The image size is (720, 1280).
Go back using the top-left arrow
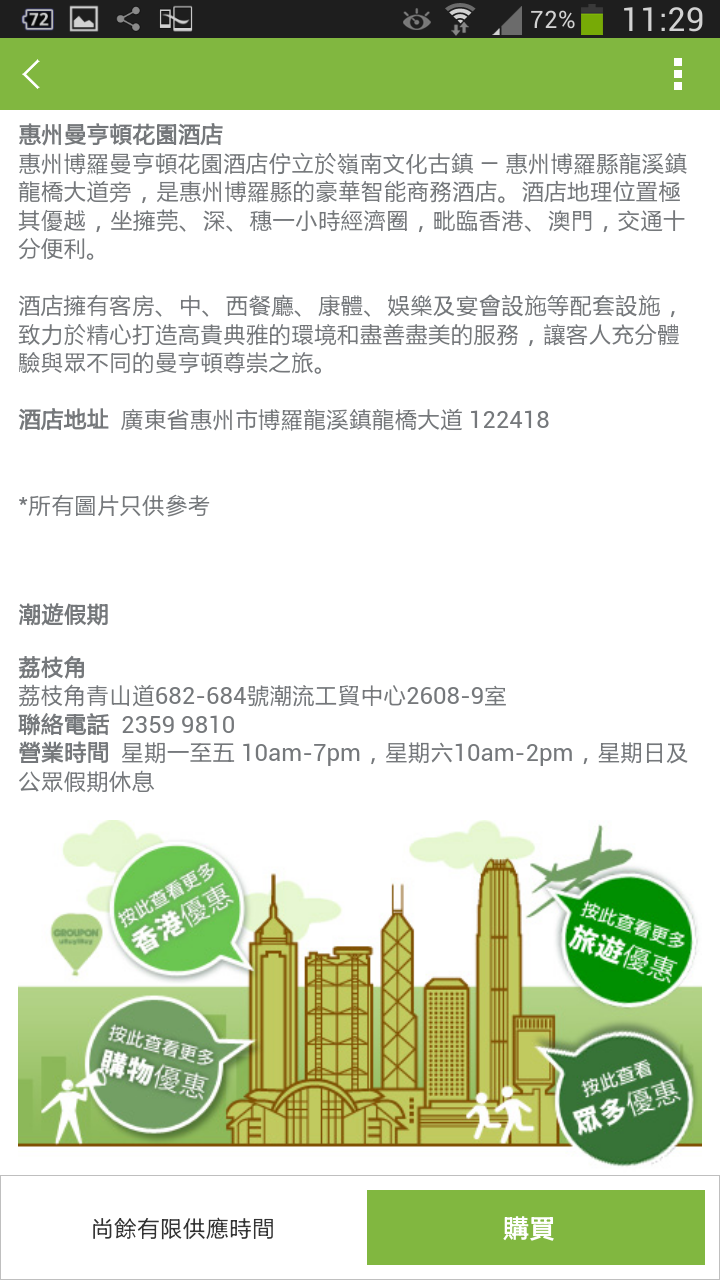32,74
